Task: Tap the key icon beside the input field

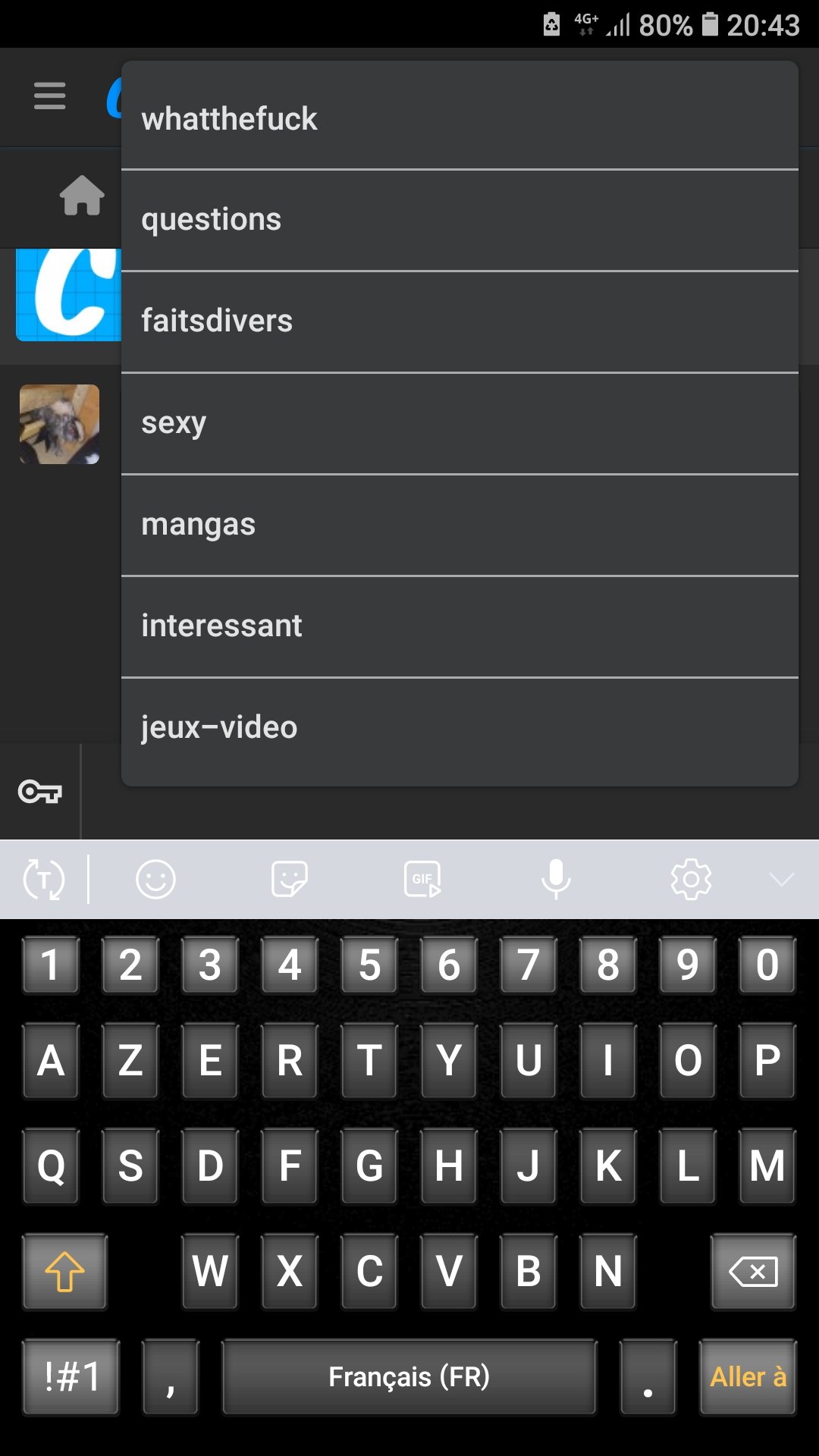Action: tap(39, 792)
